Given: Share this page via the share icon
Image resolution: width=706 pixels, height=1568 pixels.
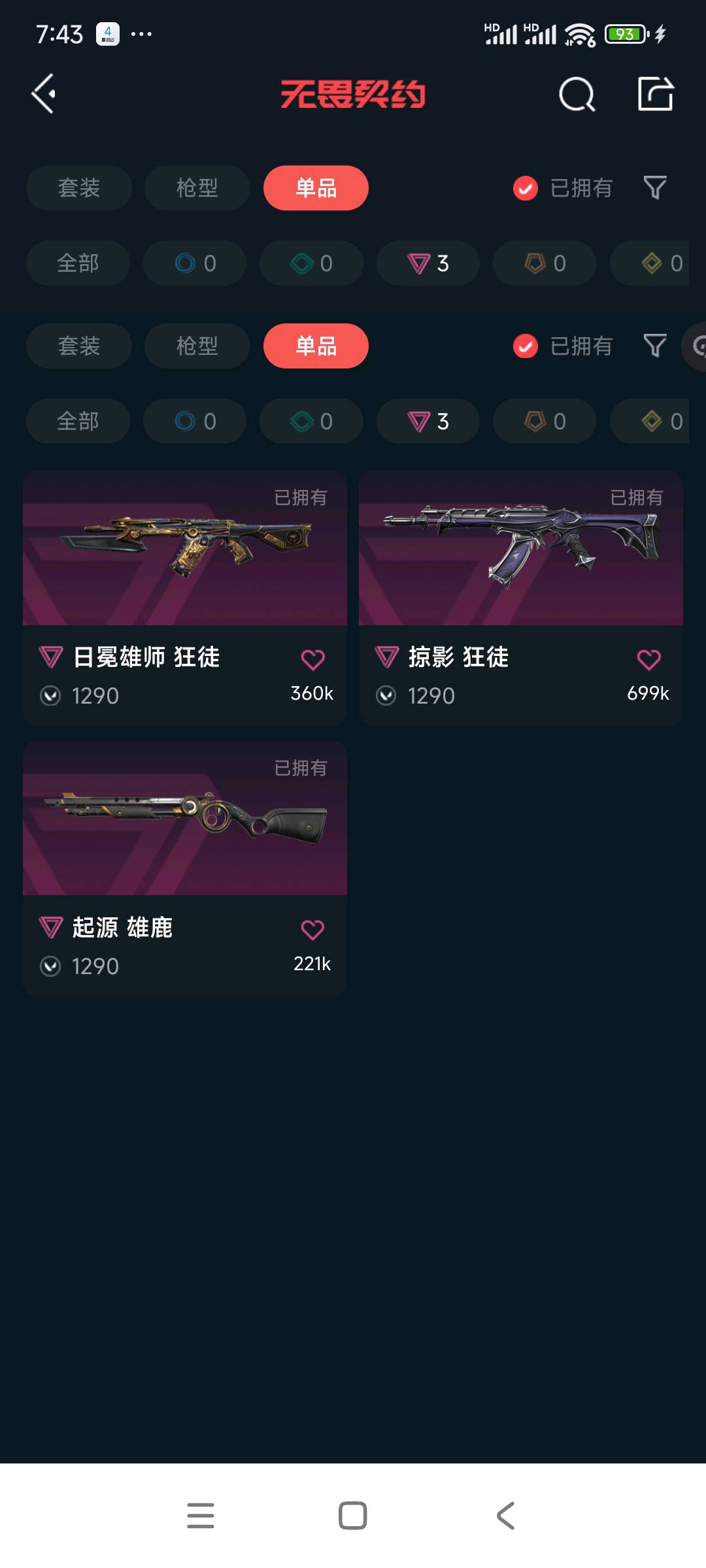Looking at the screenshot, I should (655, 95).
